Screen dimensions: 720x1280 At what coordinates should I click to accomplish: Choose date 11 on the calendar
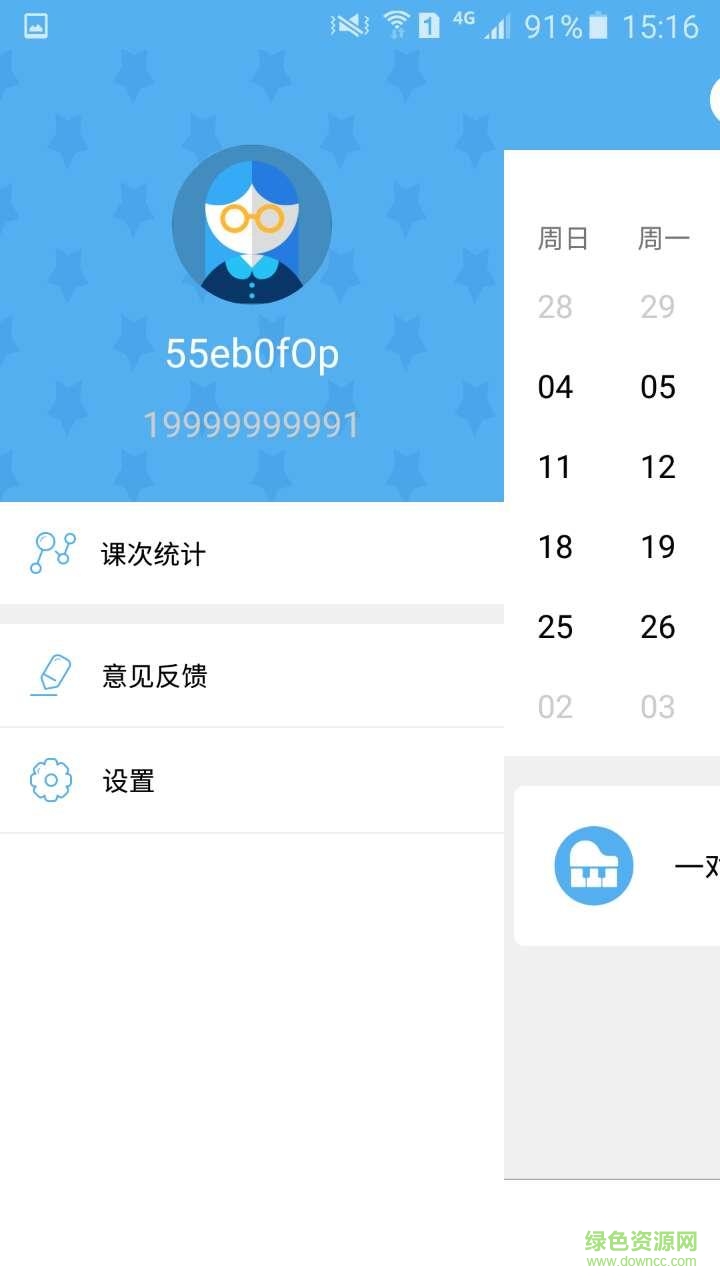(x=556, y=467)
